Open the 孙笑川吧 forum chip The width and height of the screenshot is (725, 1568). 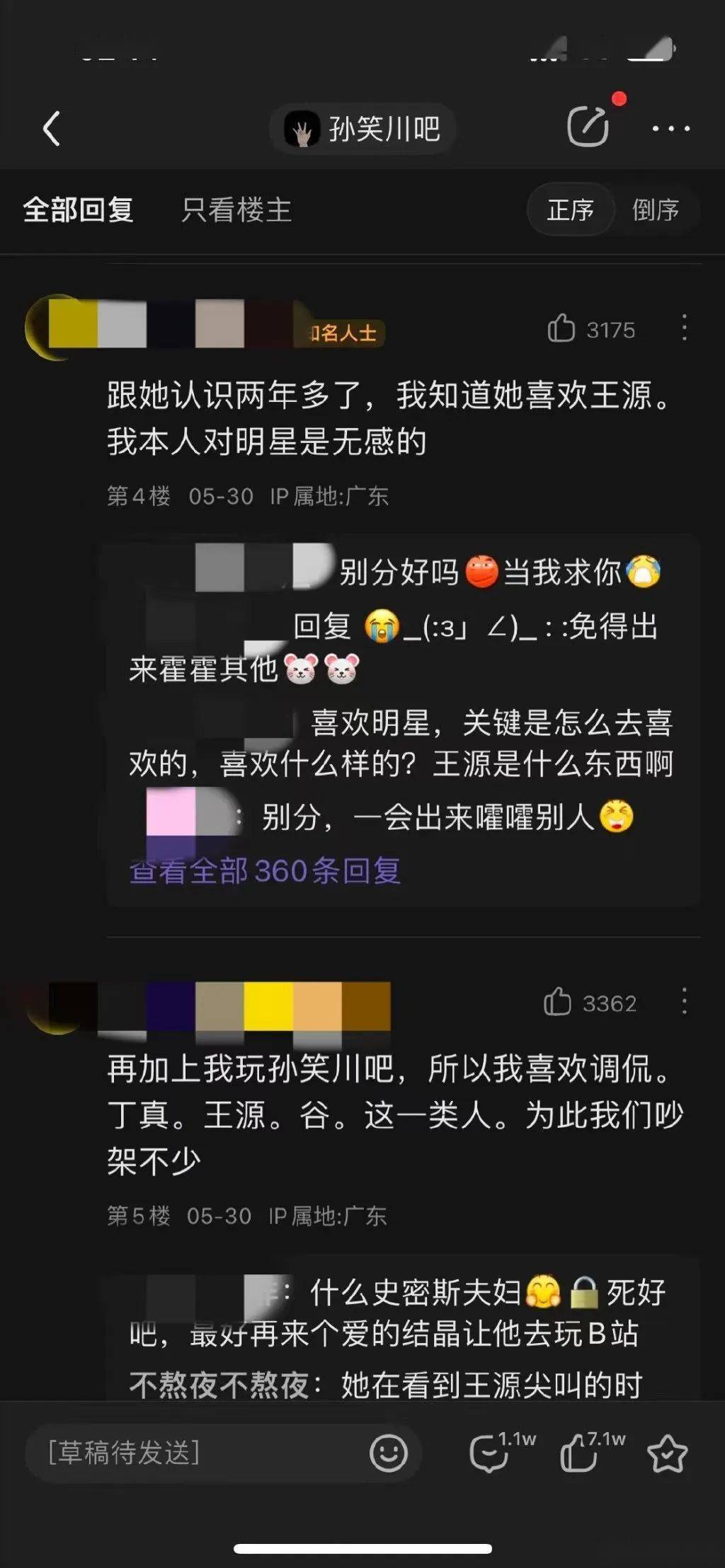[x=363, y=129]
